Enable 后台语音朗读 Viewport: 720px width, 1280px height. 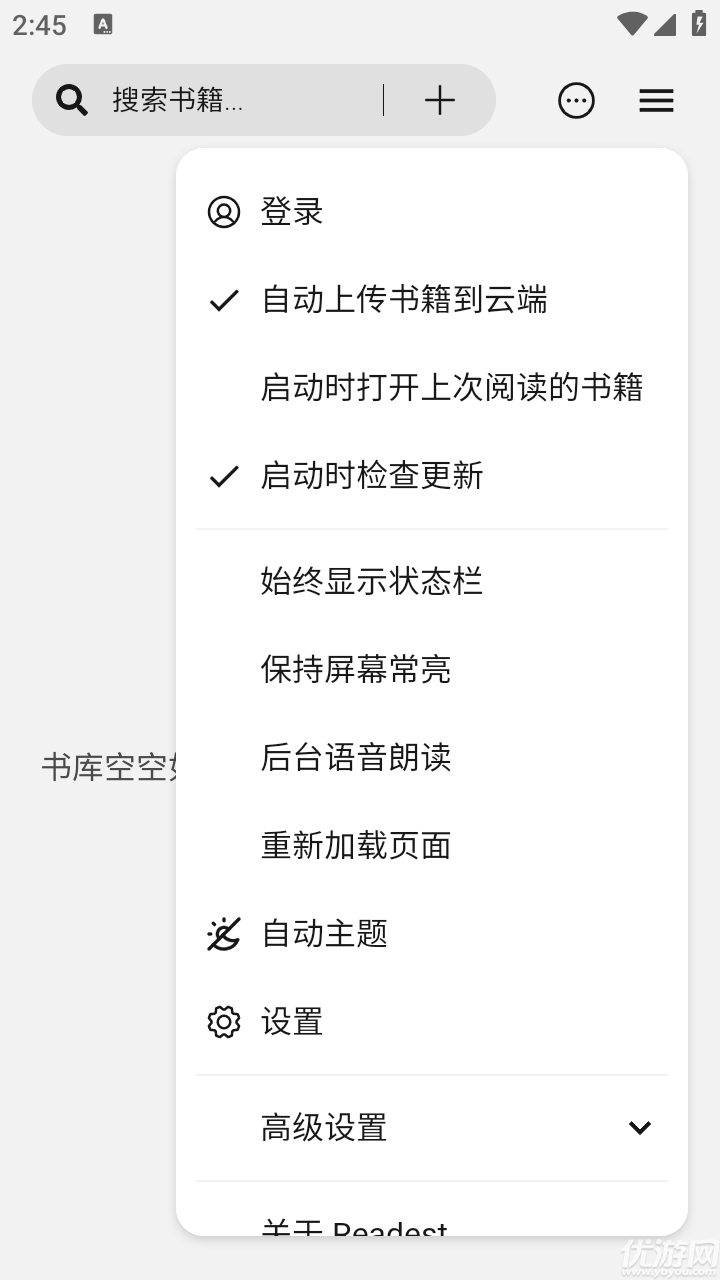[356, 757]
